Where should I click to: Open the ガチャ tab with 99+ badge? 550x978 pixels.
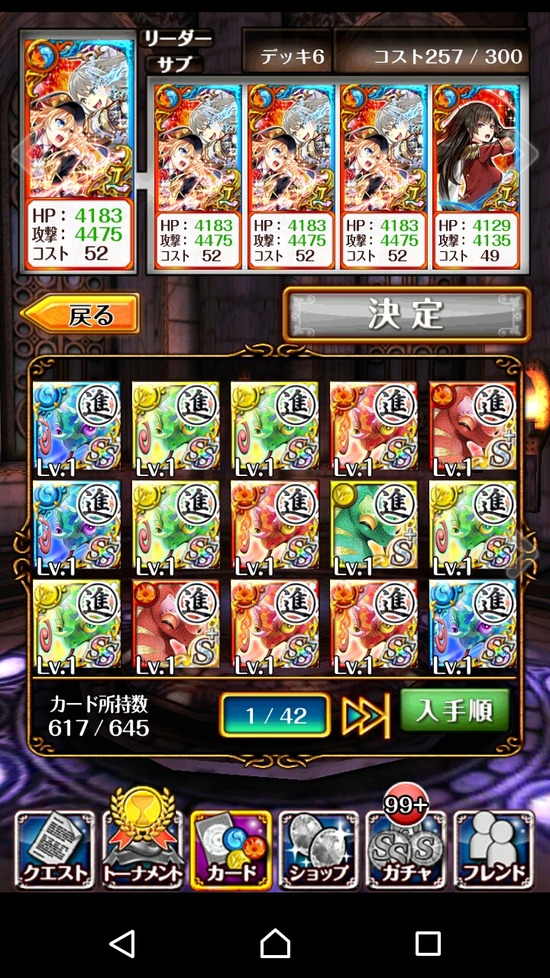[x=407, y=842]
